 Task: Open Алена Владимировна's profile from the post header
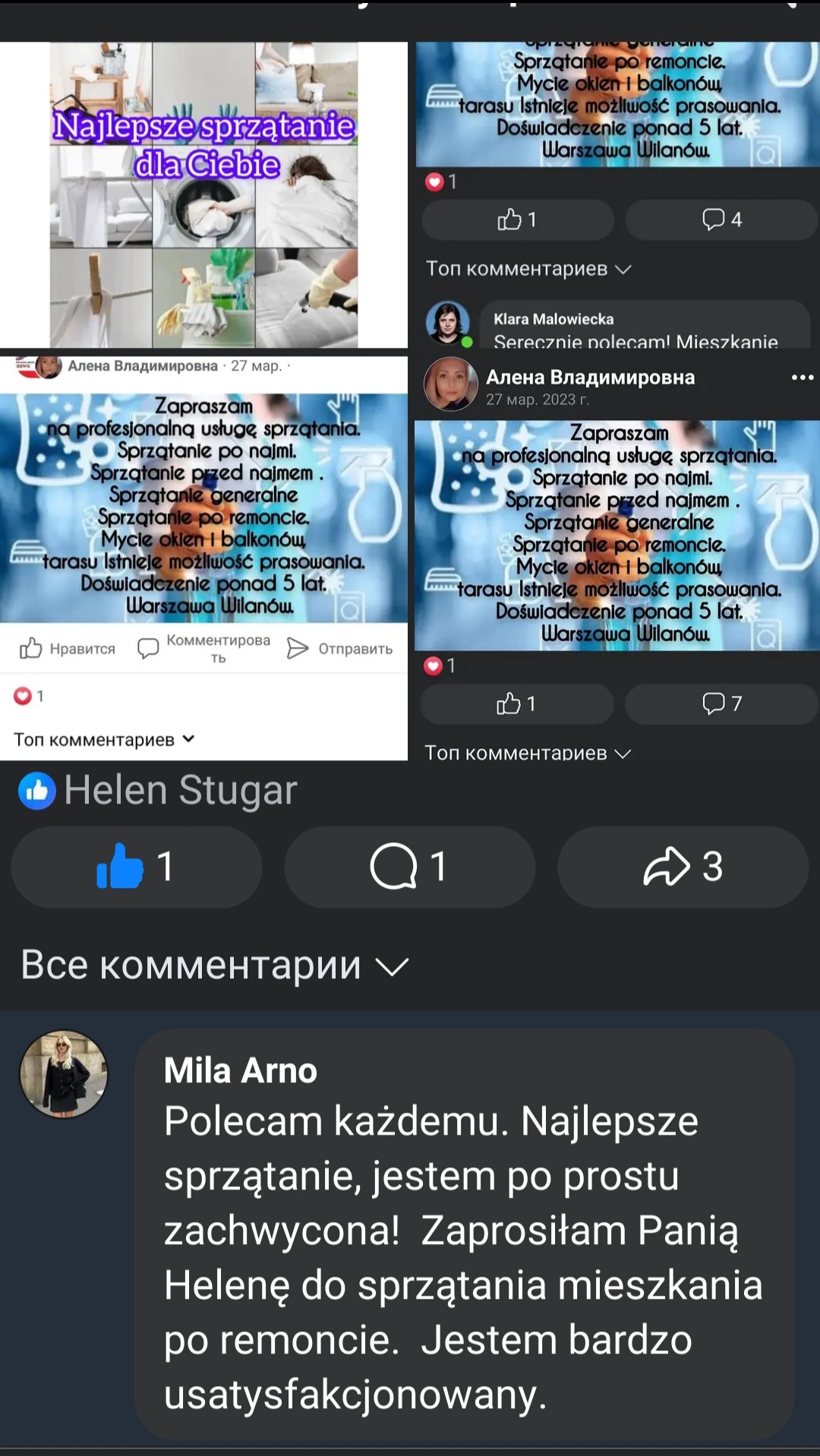[592, 377]
